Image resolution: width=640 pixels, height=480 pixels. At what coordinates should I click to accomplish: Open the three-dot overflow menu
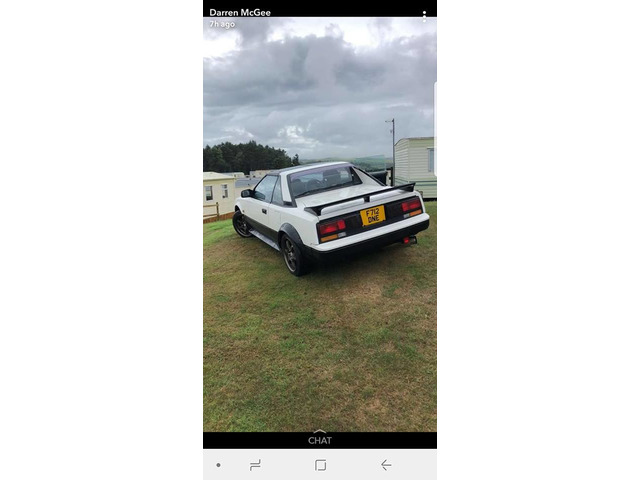click(x=424, y=16)
